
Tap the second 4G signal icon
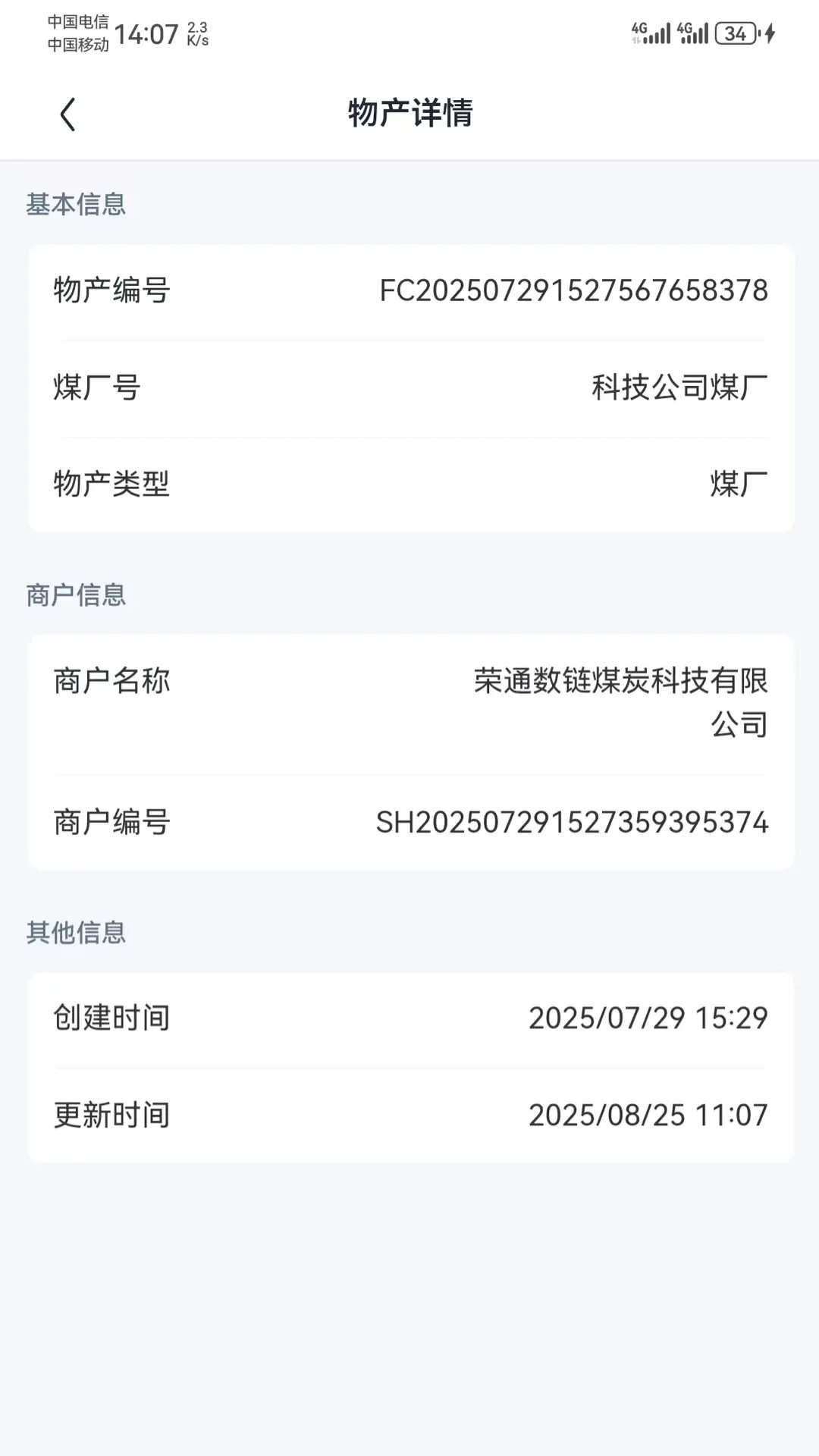(x=692, y=32)
